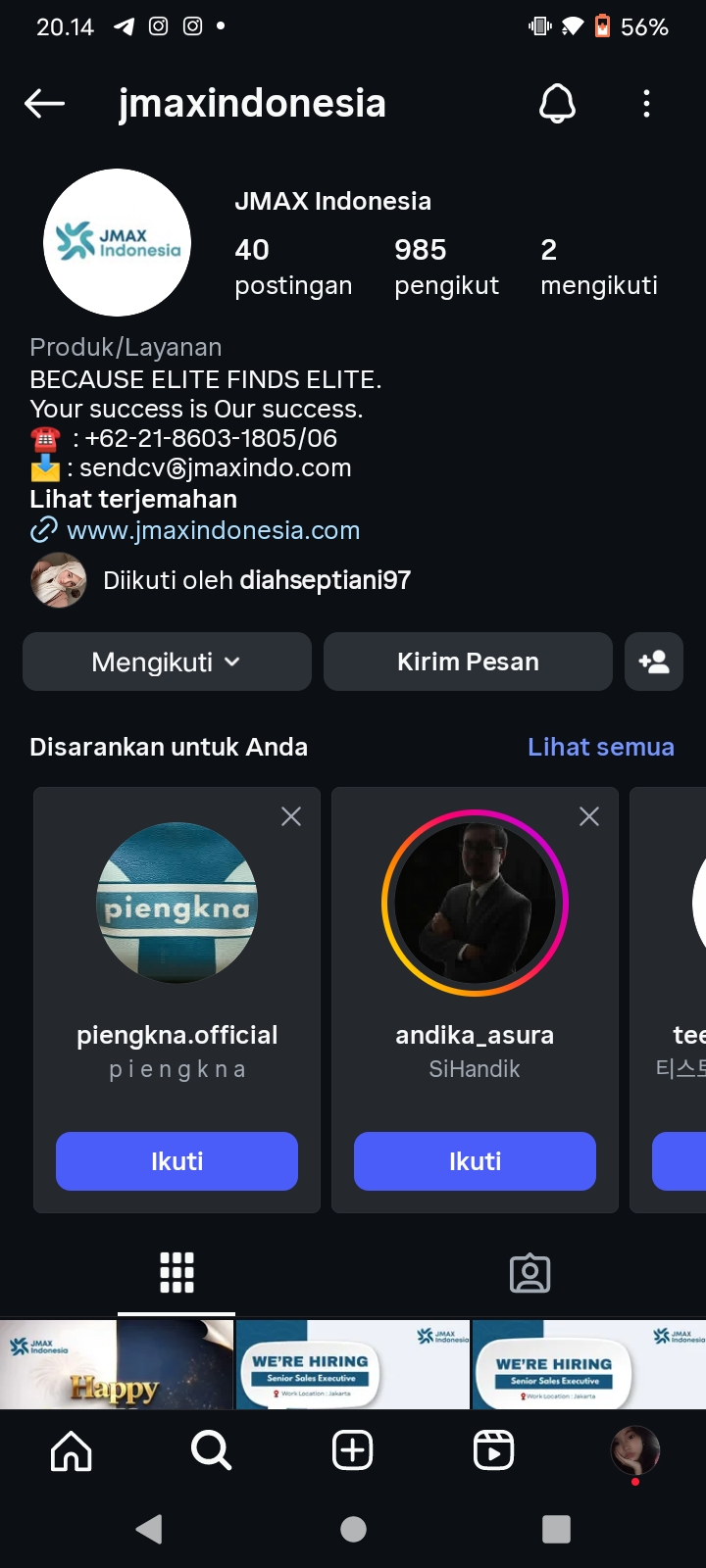Expand the Mengikuti dropdown button

[x=167, y=661]
